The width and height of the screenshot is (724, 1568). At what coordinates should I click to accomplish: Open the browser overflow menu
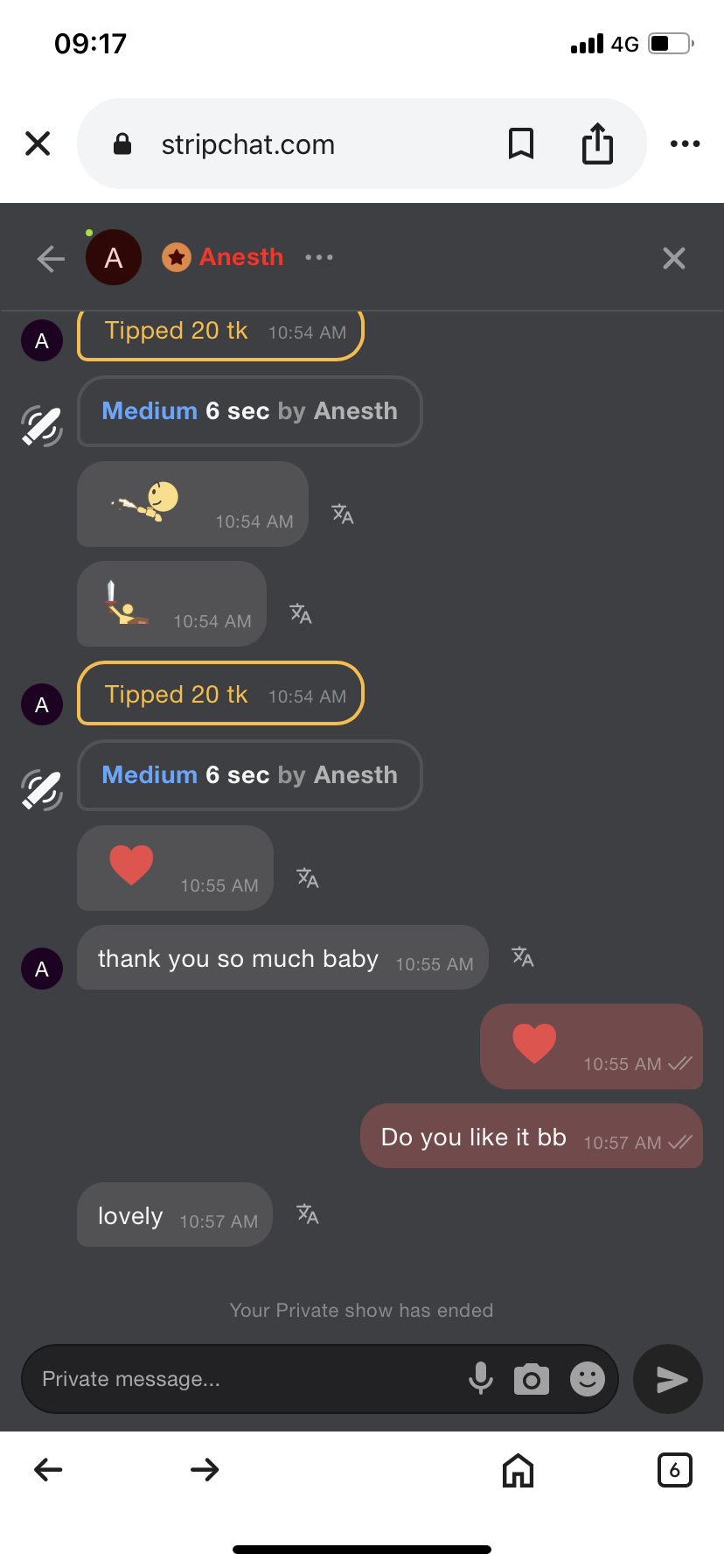coord(685,143)
